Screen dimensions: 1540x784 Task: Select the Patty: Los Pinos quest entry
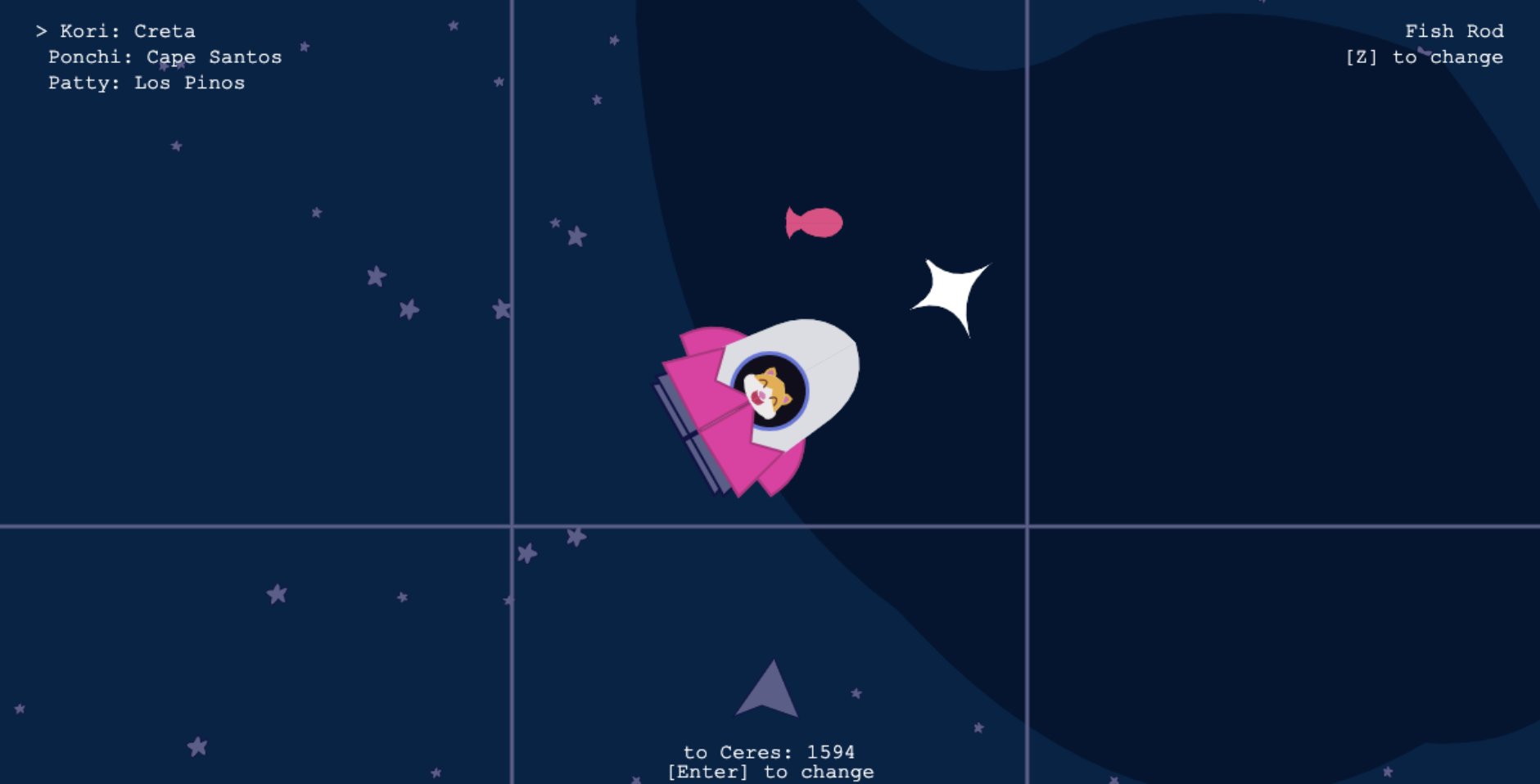146,83
